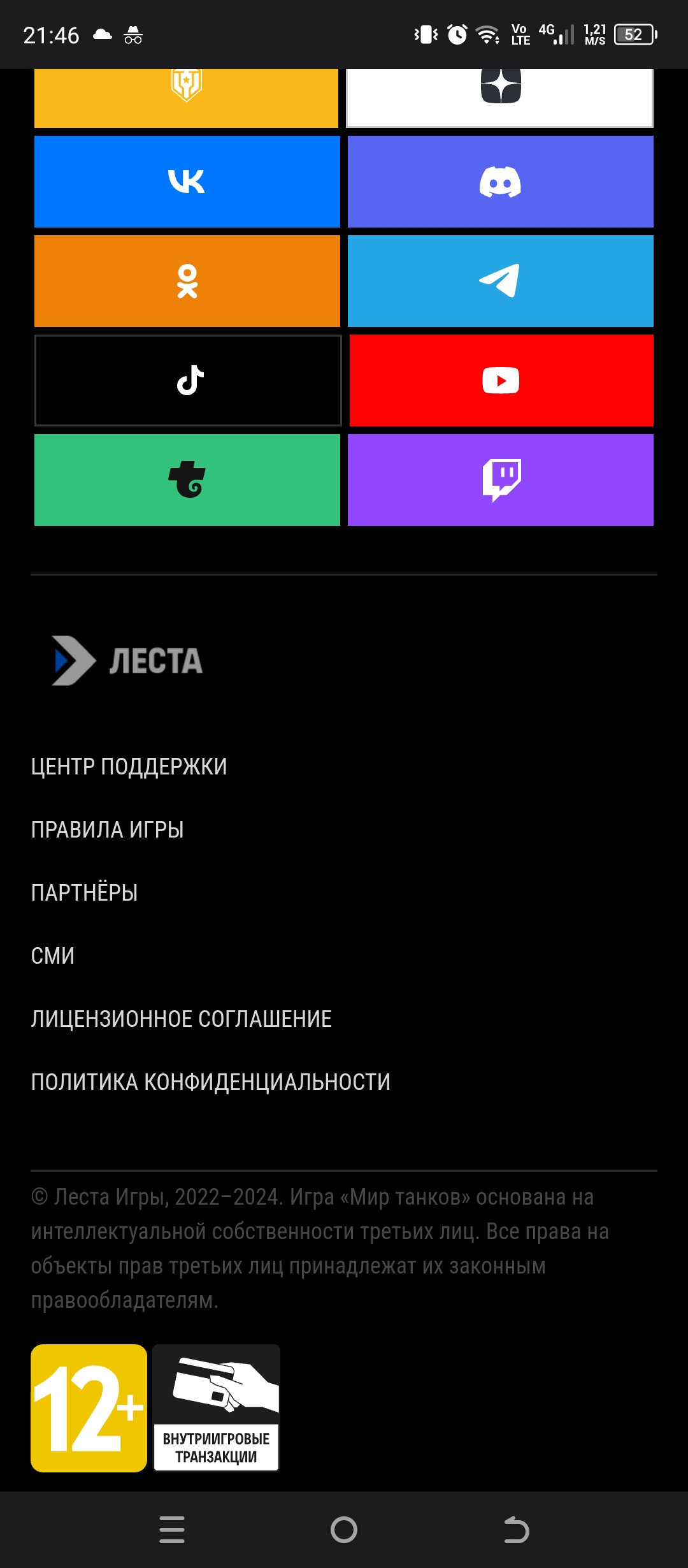Screen dimensions: 688x1568
Task: Go to the home screen
Action: pyautogui.click(x=344, y=1530)
